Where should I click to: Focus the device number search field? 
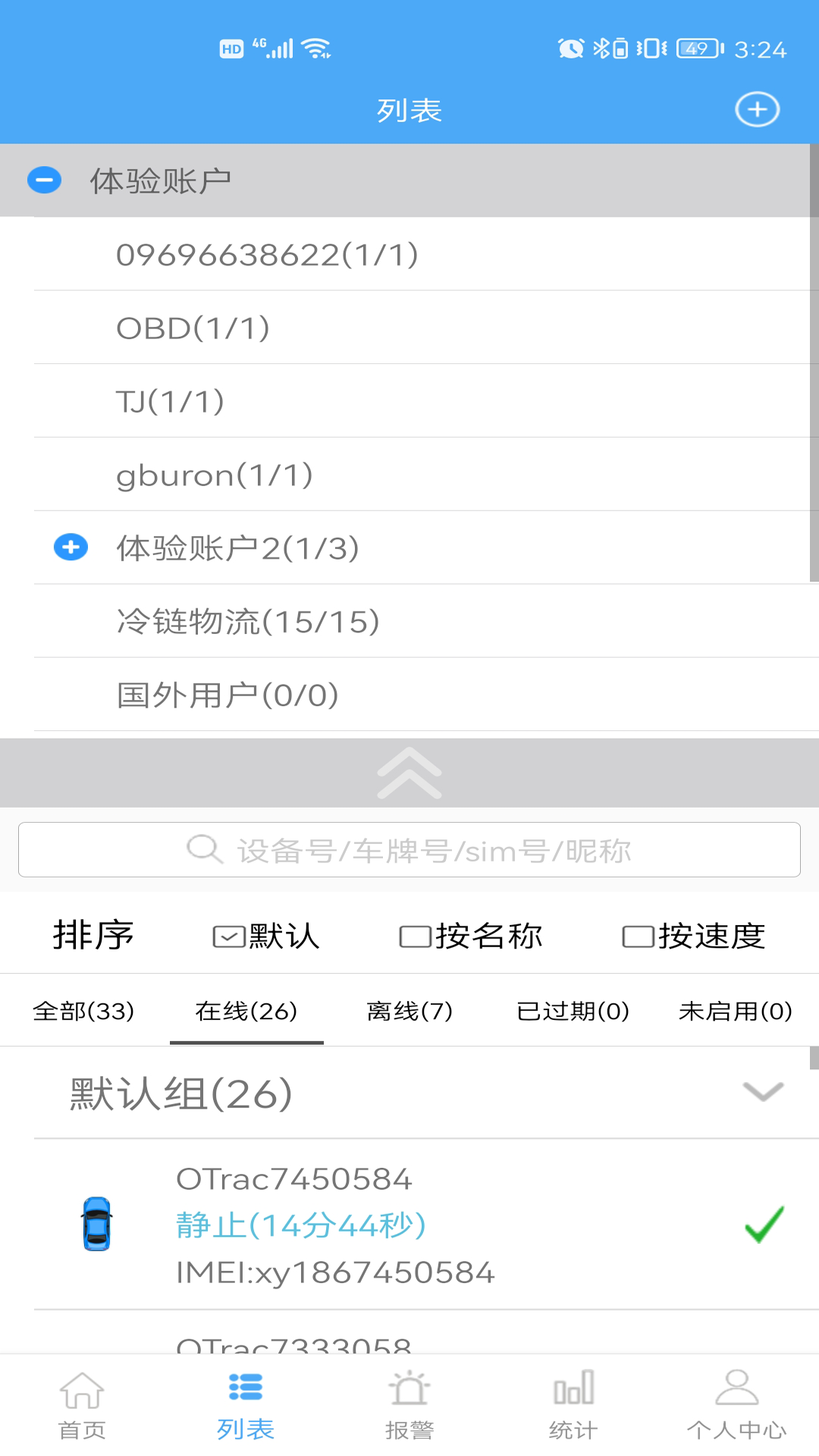pos(409,850)
